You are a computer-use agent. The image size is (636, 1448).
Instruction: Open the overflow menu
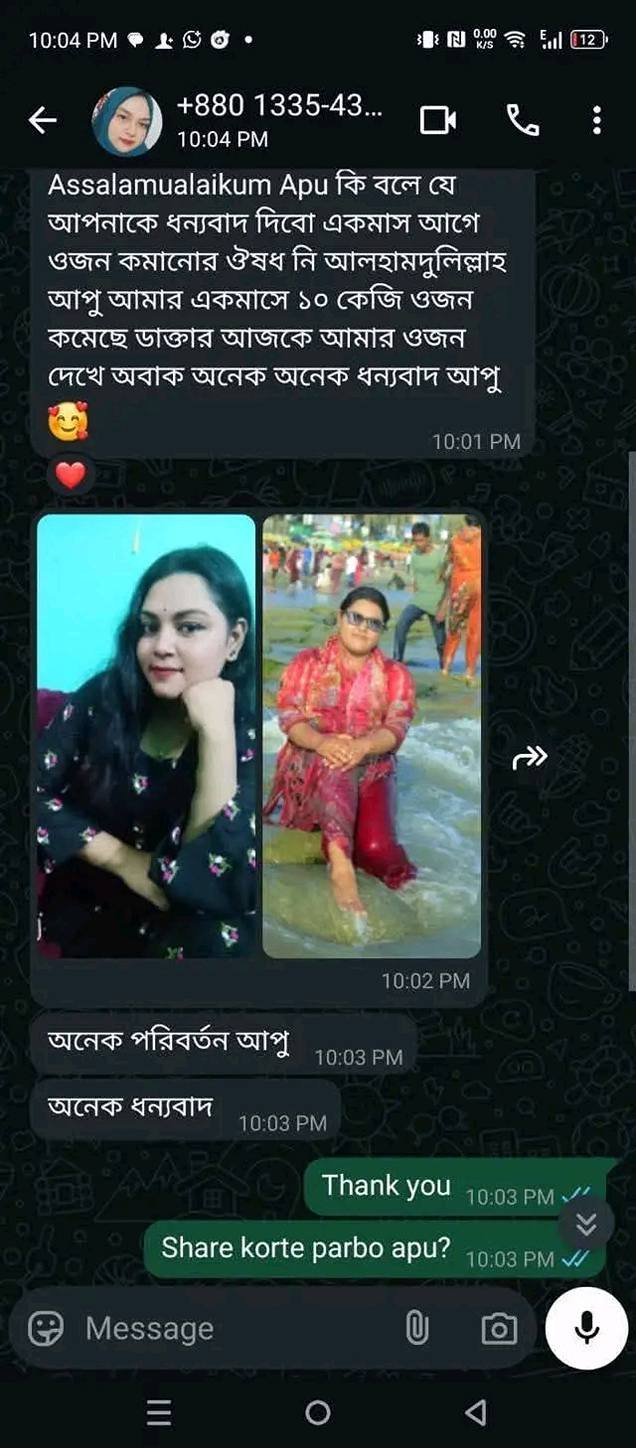click(x=597, y=121)
